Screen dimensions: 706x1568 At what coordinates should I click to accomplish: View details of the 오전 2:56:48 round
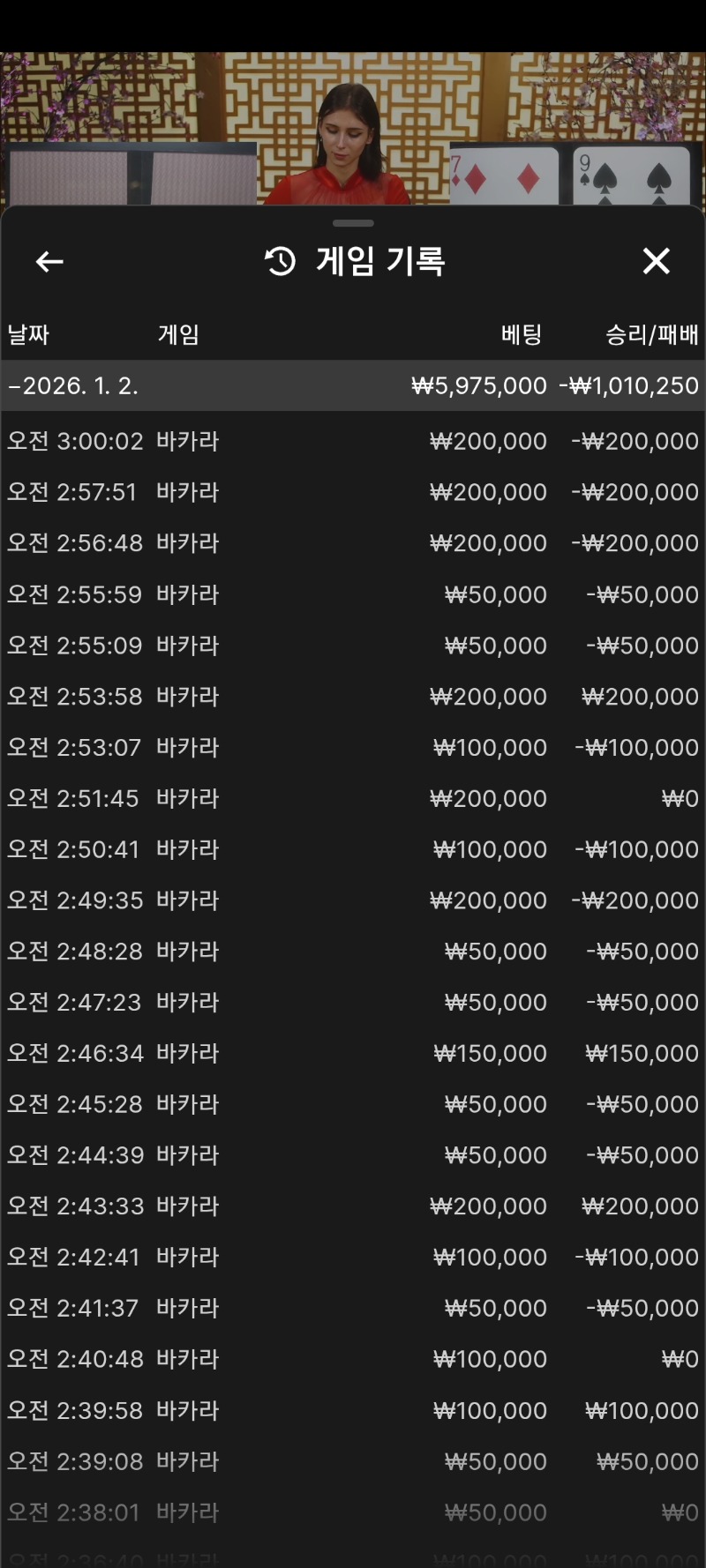[x=353, y=543]
